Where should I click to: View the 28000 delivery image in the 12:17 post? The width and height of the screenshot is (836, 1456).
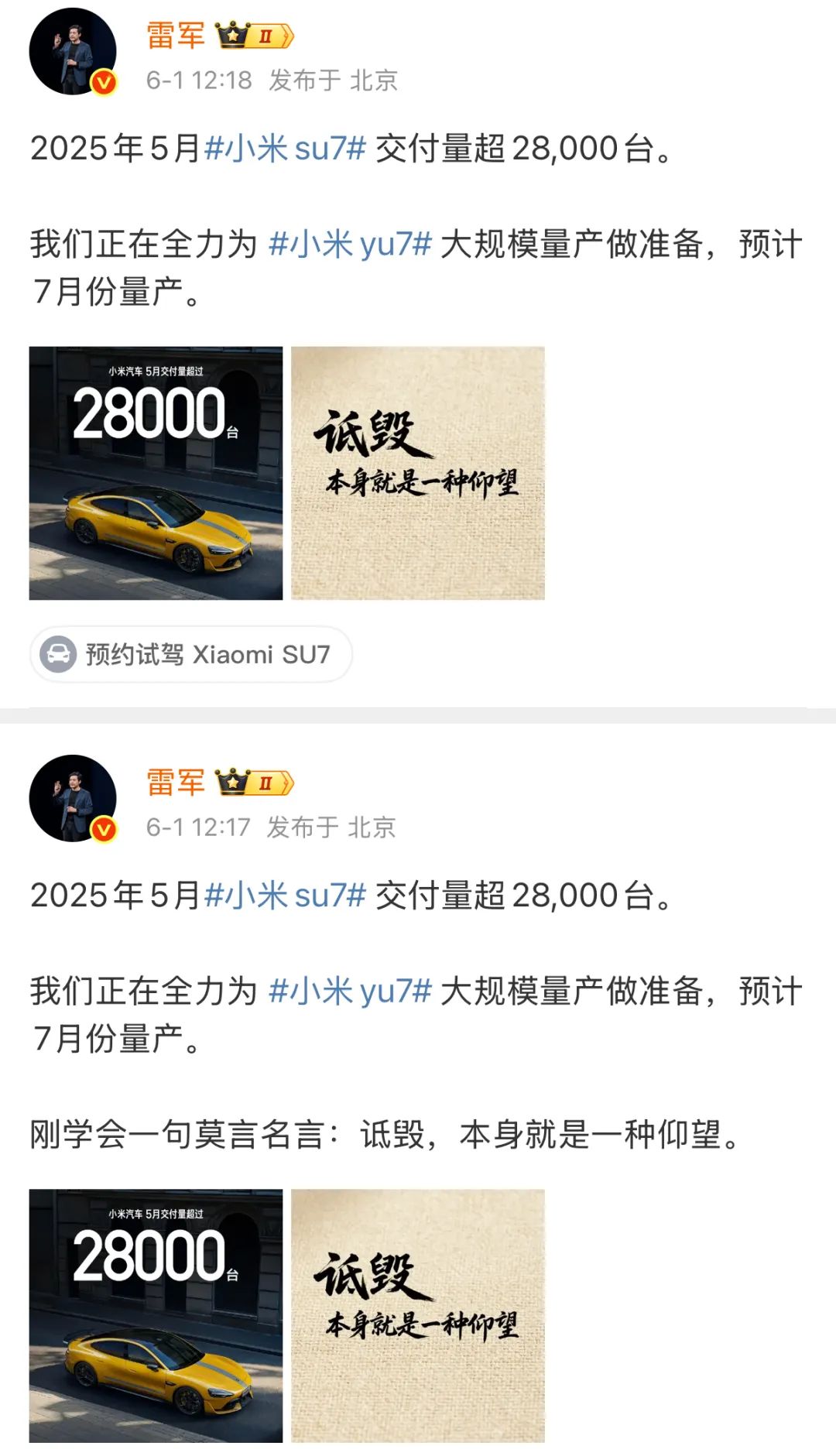[156, 1315]
